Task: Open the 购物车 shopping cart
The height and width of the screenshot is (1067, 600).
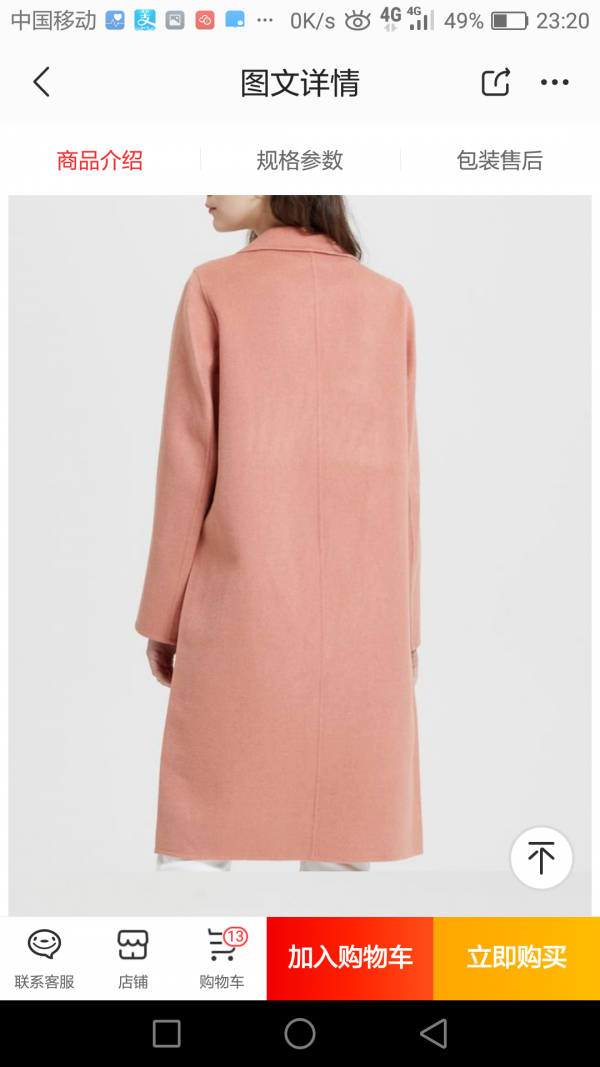Action: tap(222, 959)
